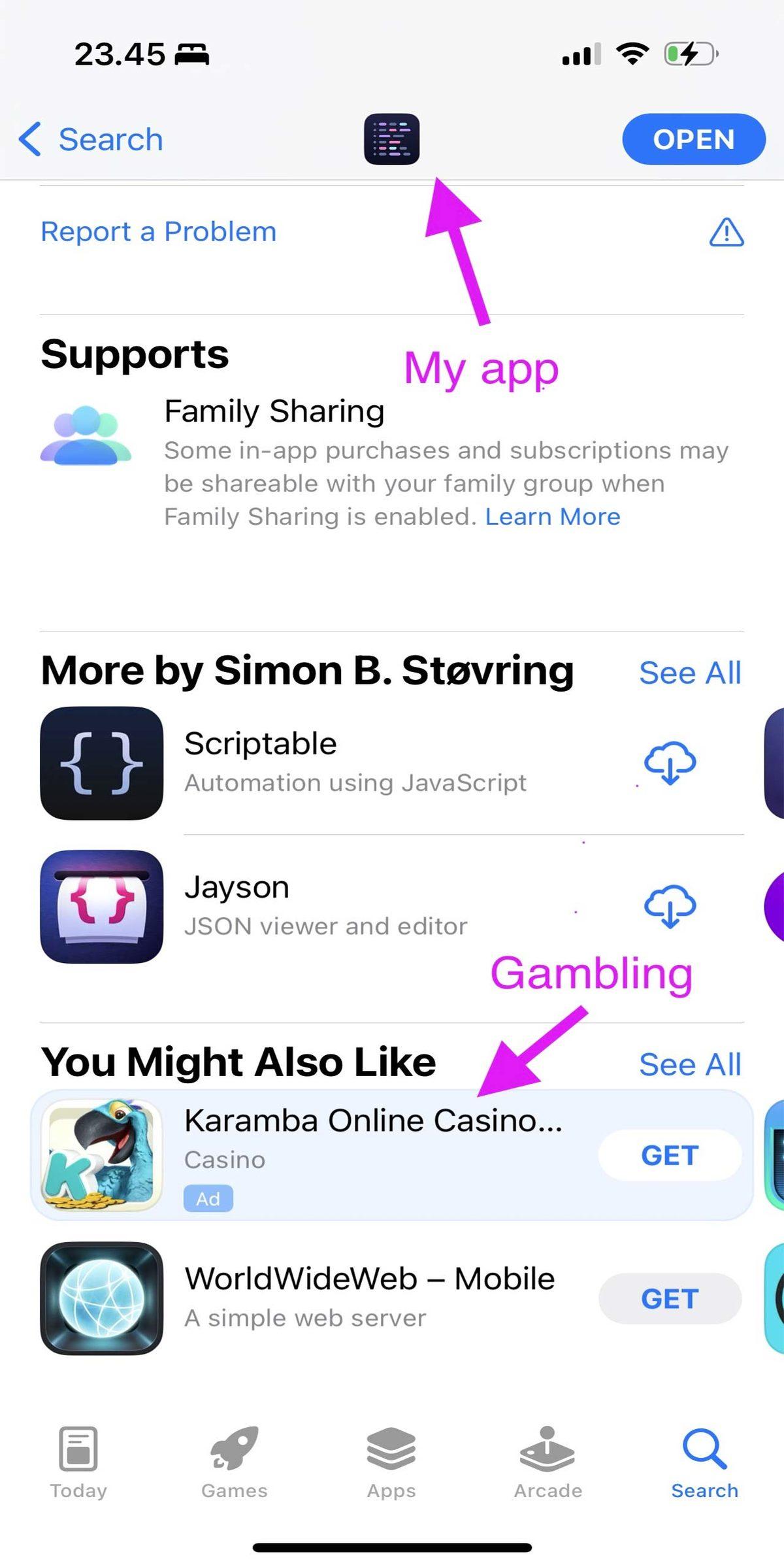Screen dimensions: 784x1567
Task: See all apps by Simon B. Støvring
Action: coord(689,673)
